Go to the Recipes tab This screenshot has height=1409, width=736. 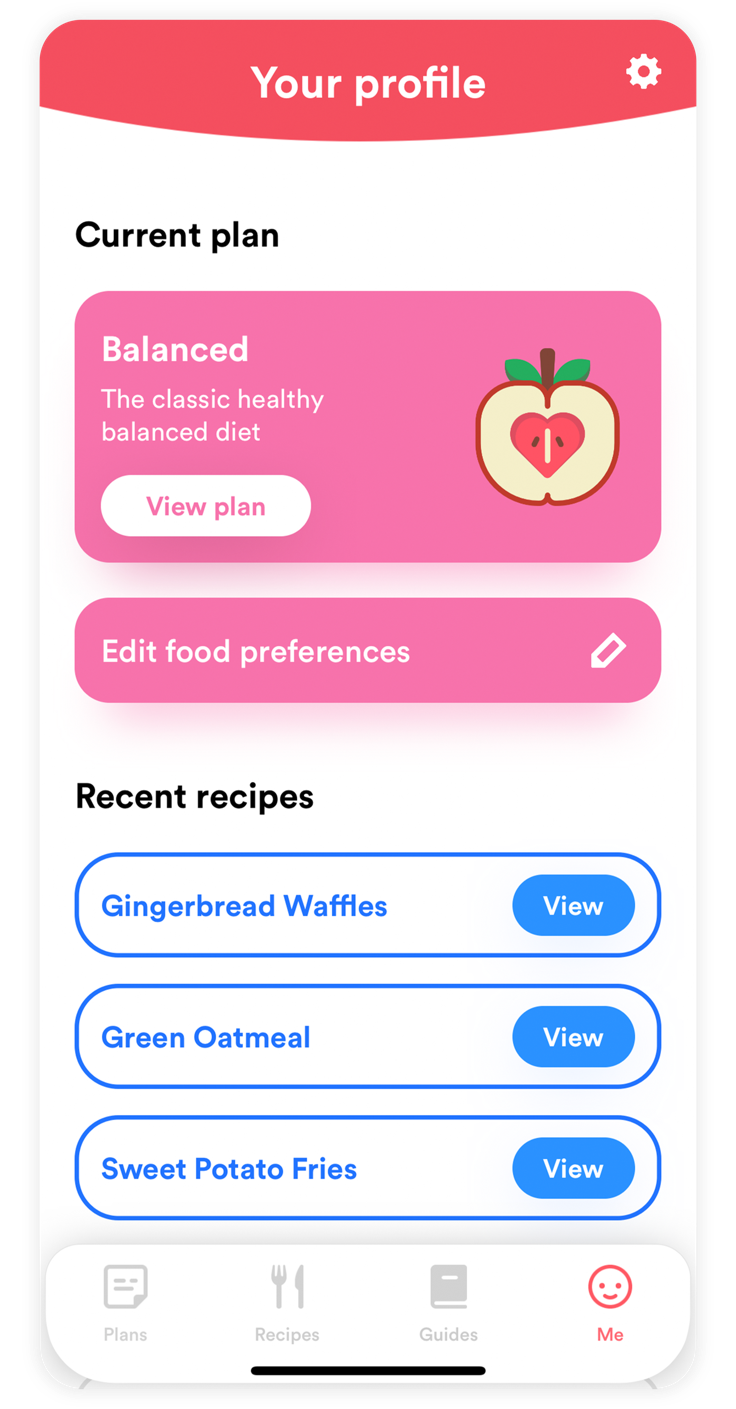287,1302
